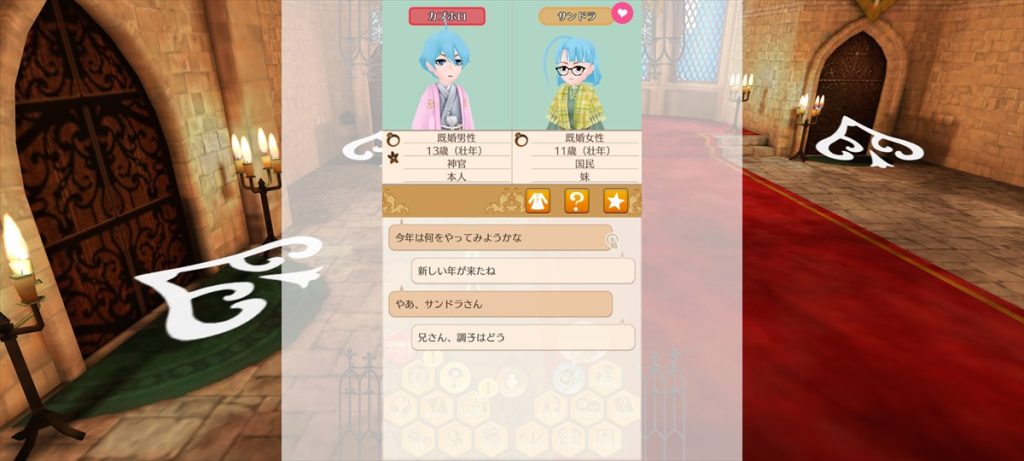Tap the star icon button
The width and height of the screenshot is (1024, 461).
tap(615, 201)
